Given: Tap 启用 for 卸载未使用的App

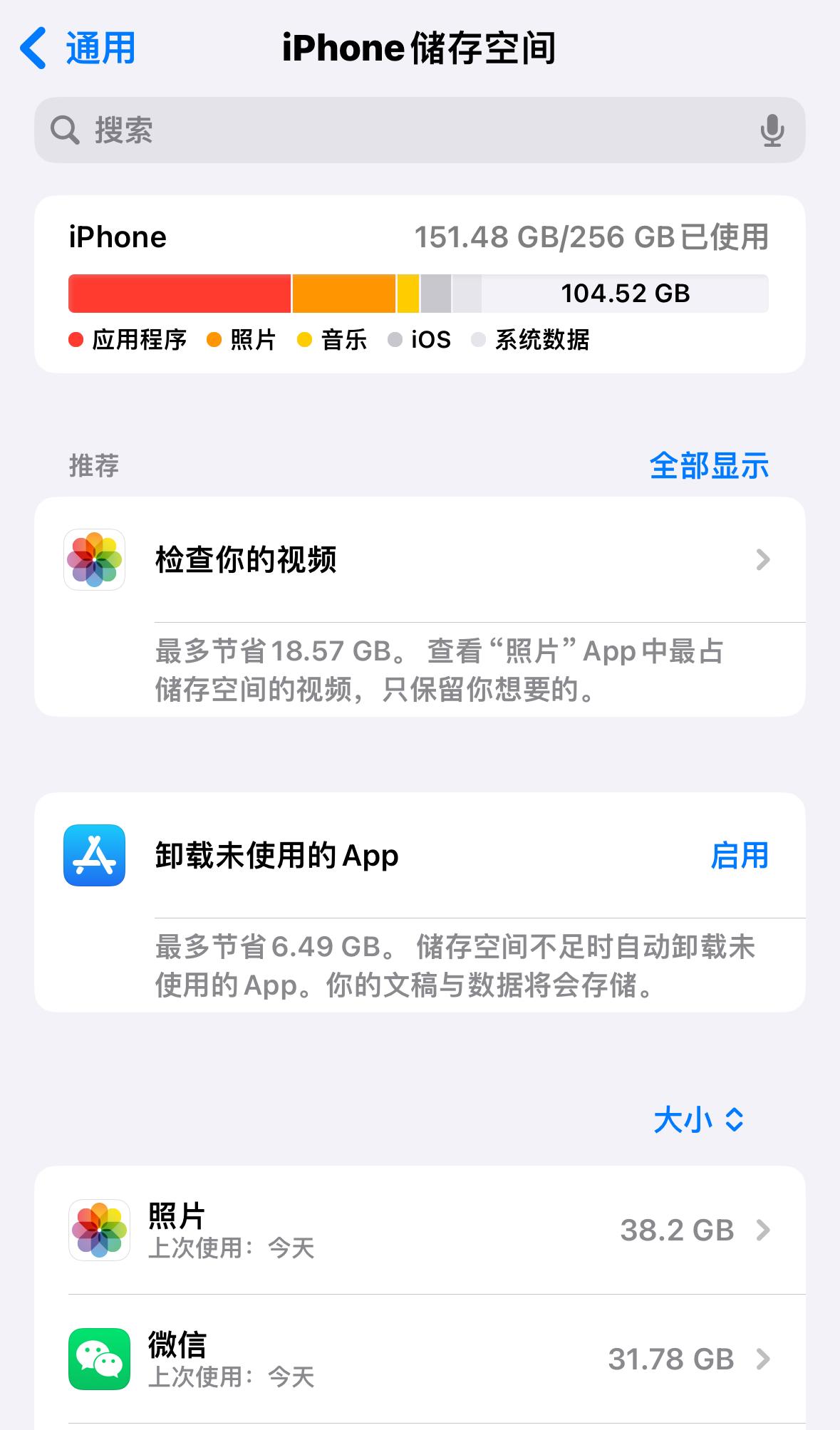Looking at the screenshot, I should (740, 856).
